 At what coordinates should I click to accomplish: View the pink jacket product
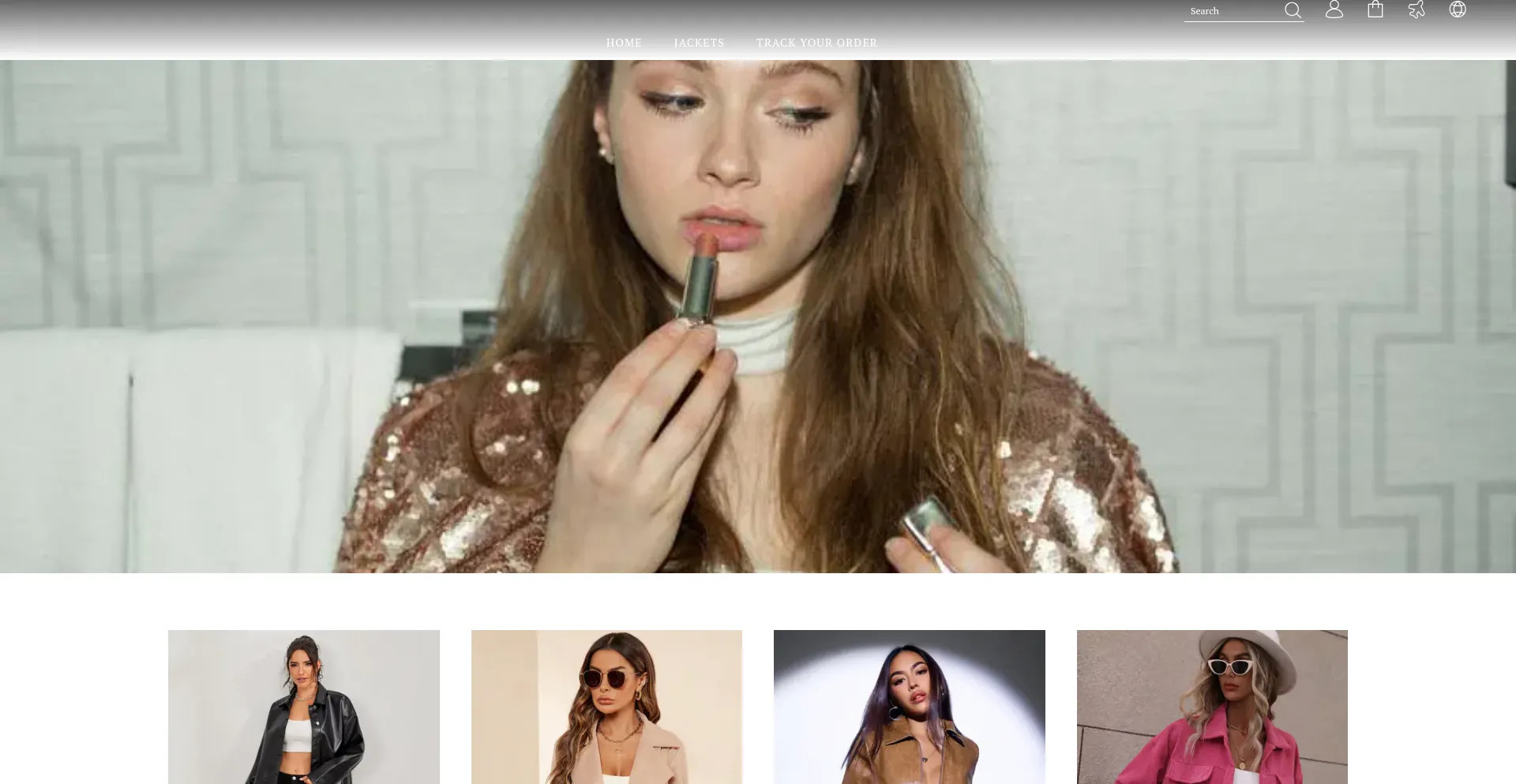click(x=1212, y=707)
